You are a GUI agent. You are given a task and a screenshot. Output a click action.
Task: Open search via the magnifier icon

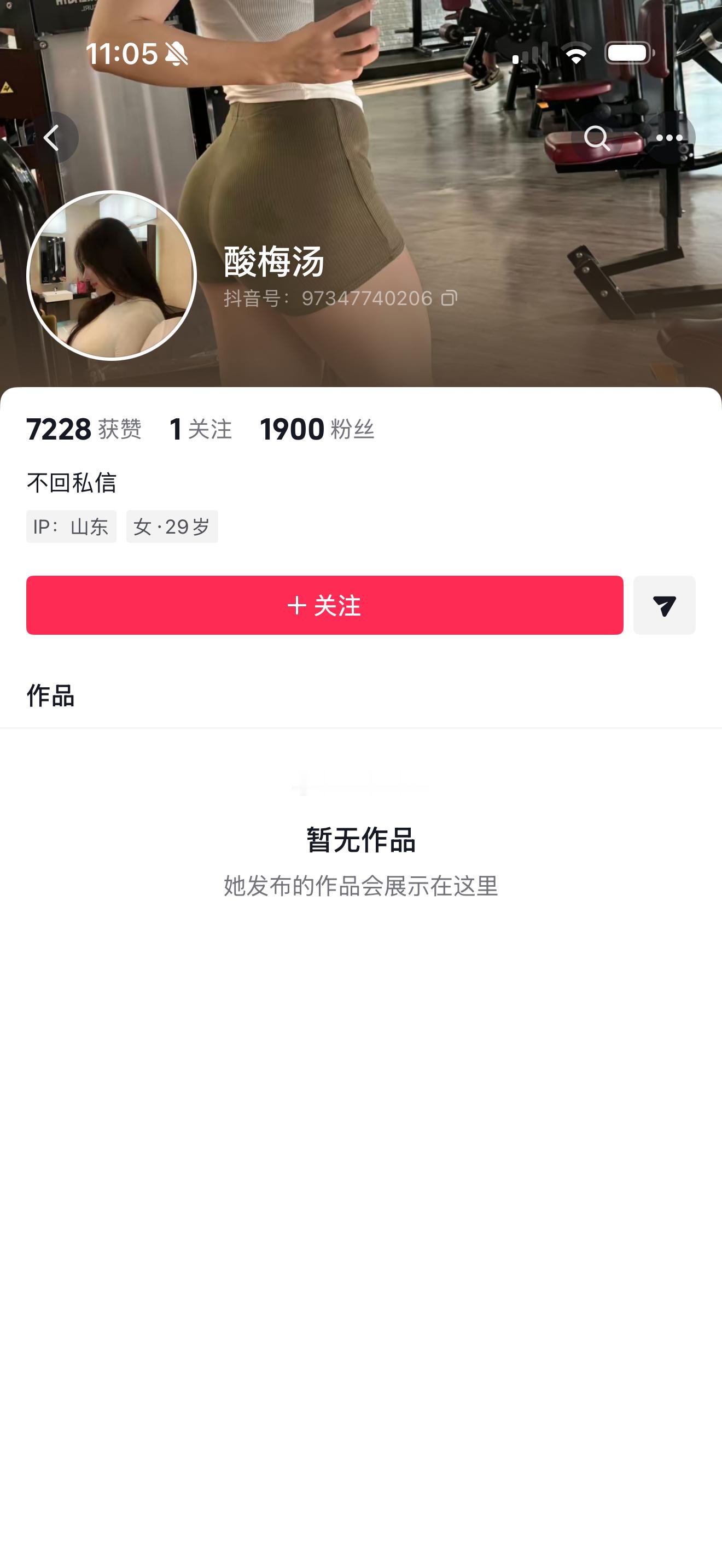click(x=597, y=138)
